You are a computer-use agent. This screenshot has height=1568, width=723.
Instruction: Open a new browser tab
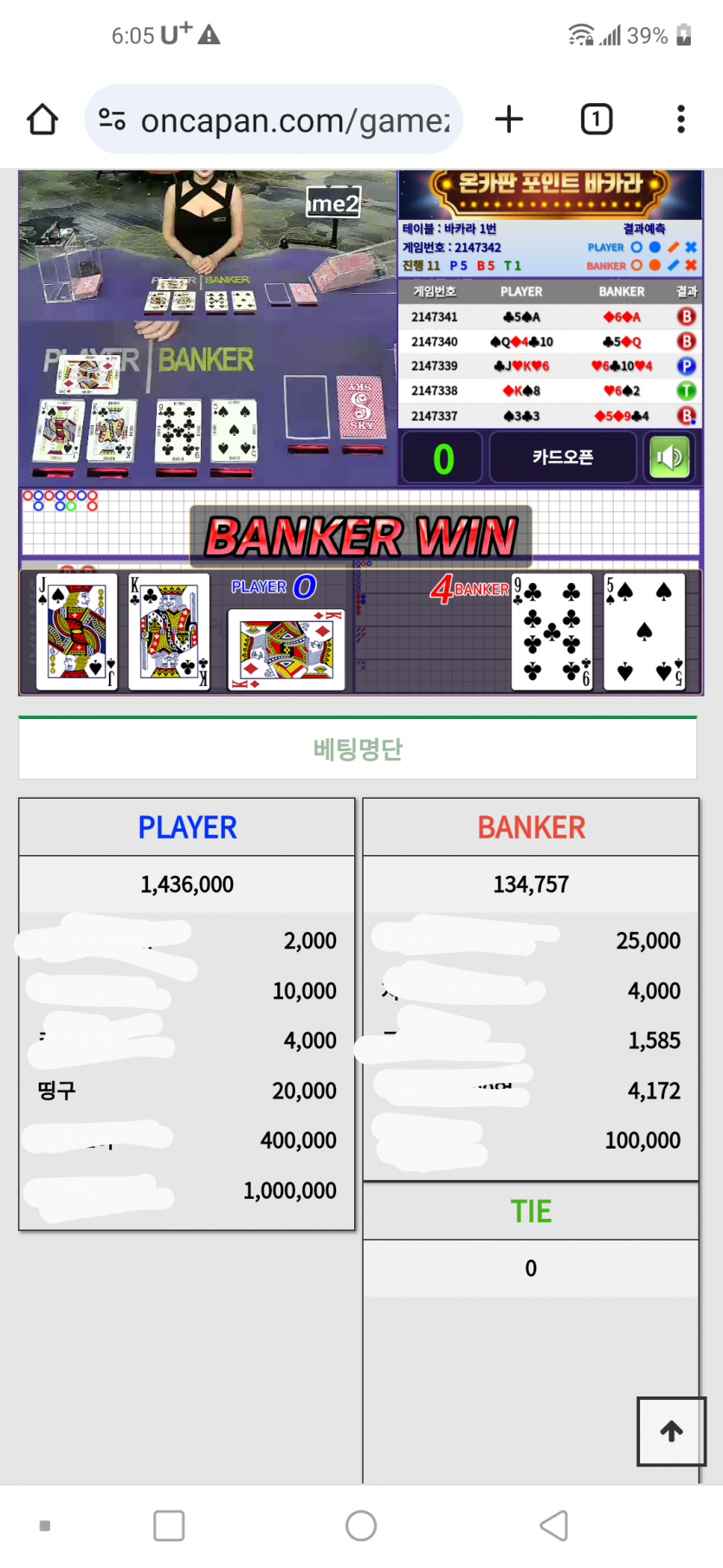pos(509,120)
